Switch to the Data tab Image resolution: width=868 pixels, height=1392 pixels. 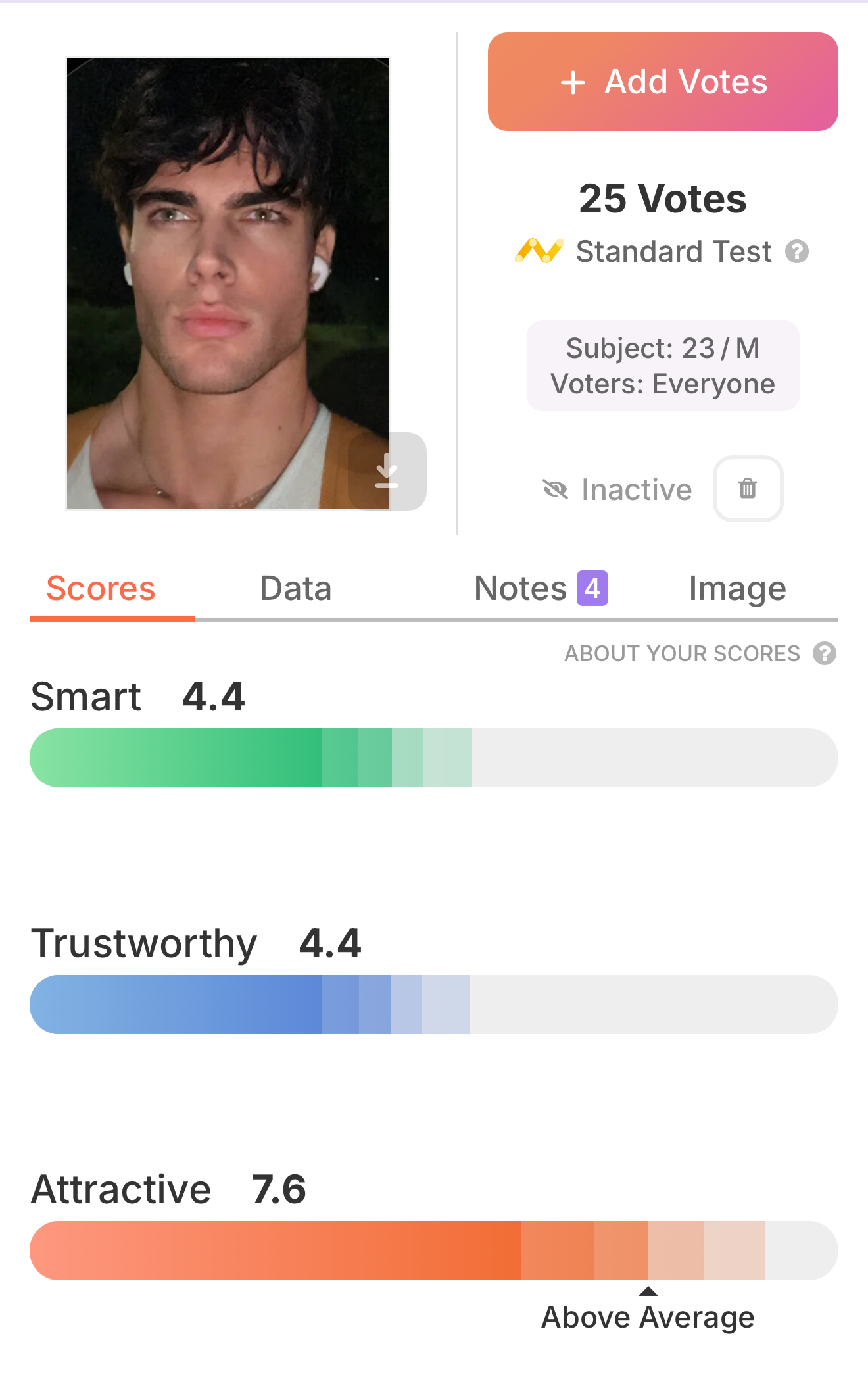coord(296,588)
